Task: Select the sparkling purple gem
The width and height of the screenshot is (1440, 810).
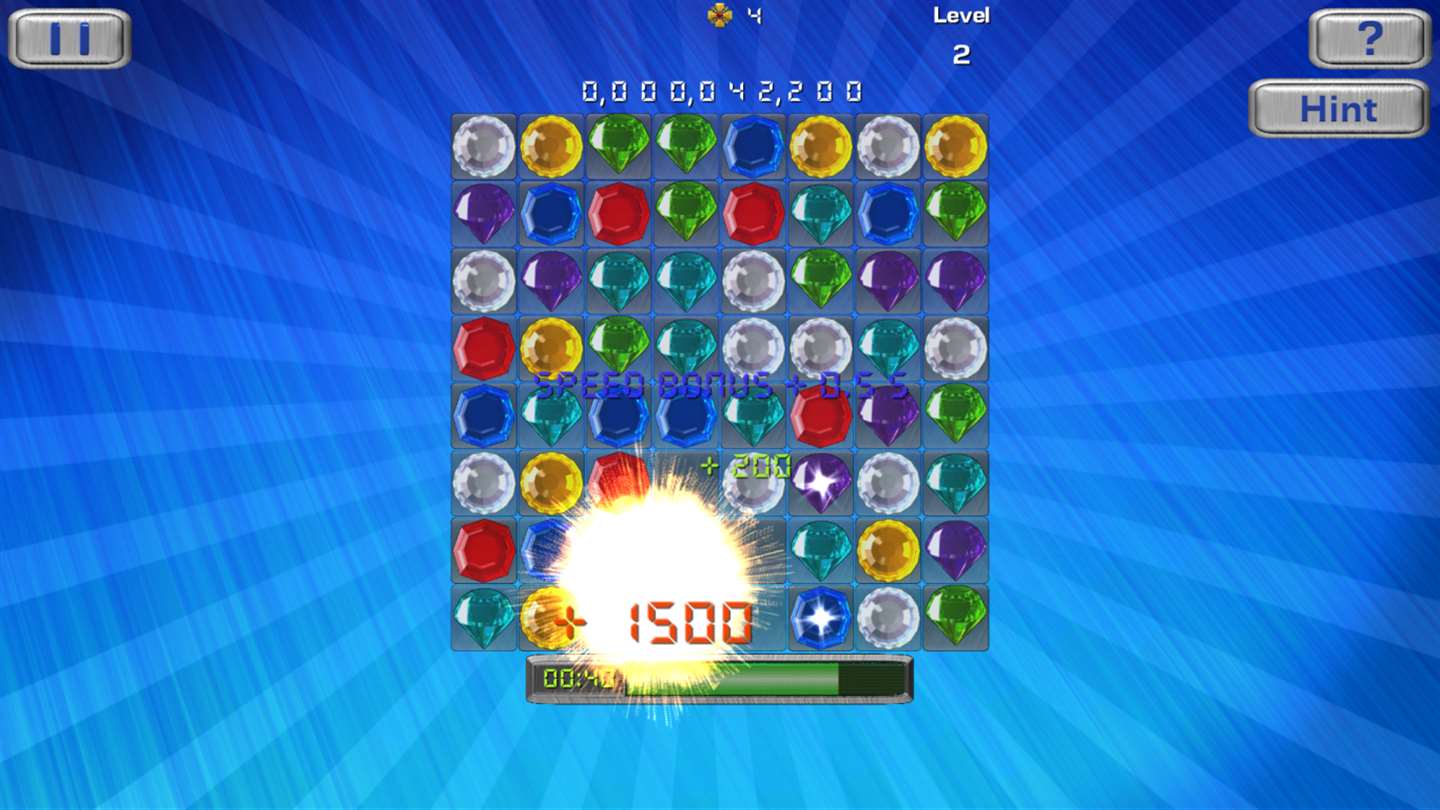Action: pos(820,483)
